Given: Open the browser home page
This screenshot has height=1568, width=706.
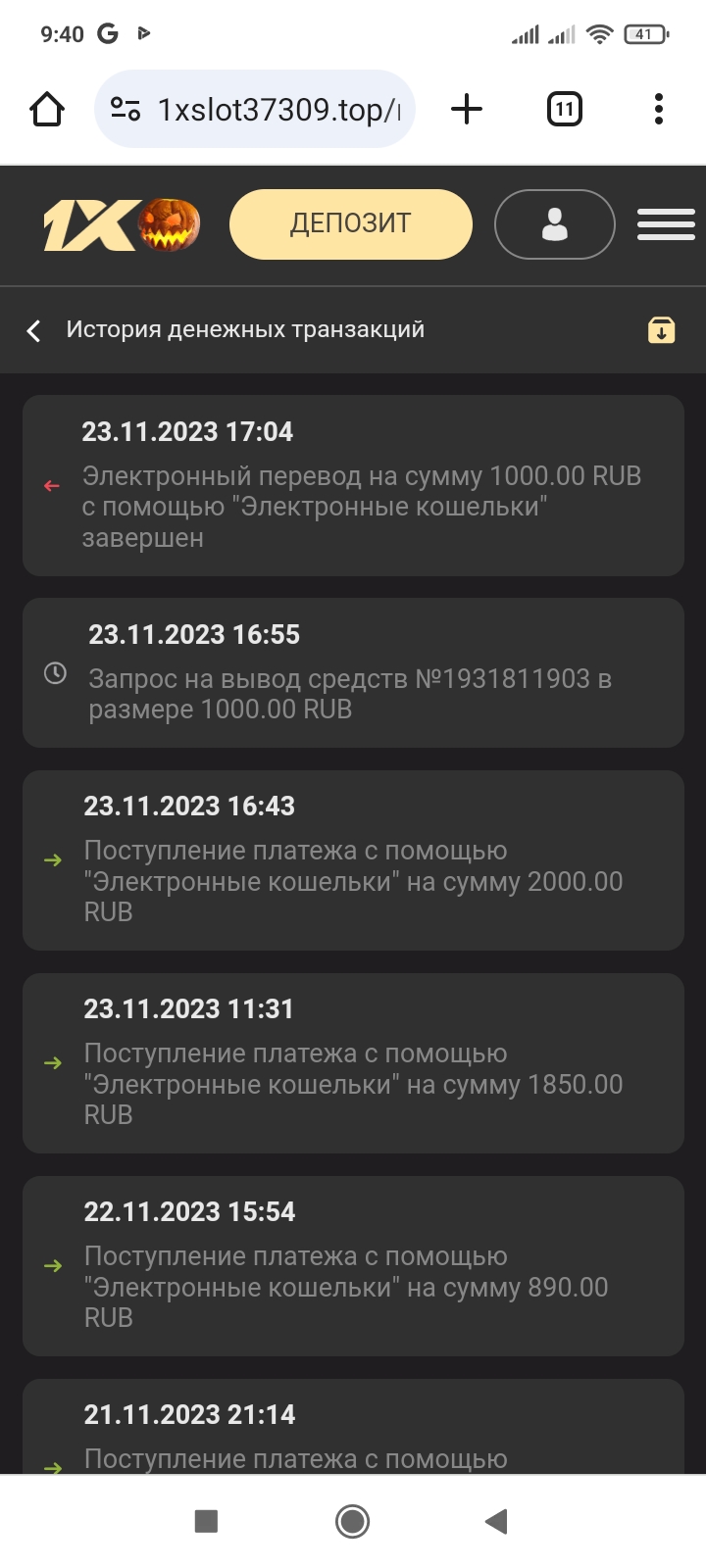Looking at the screenshot, I should [47, 109].
